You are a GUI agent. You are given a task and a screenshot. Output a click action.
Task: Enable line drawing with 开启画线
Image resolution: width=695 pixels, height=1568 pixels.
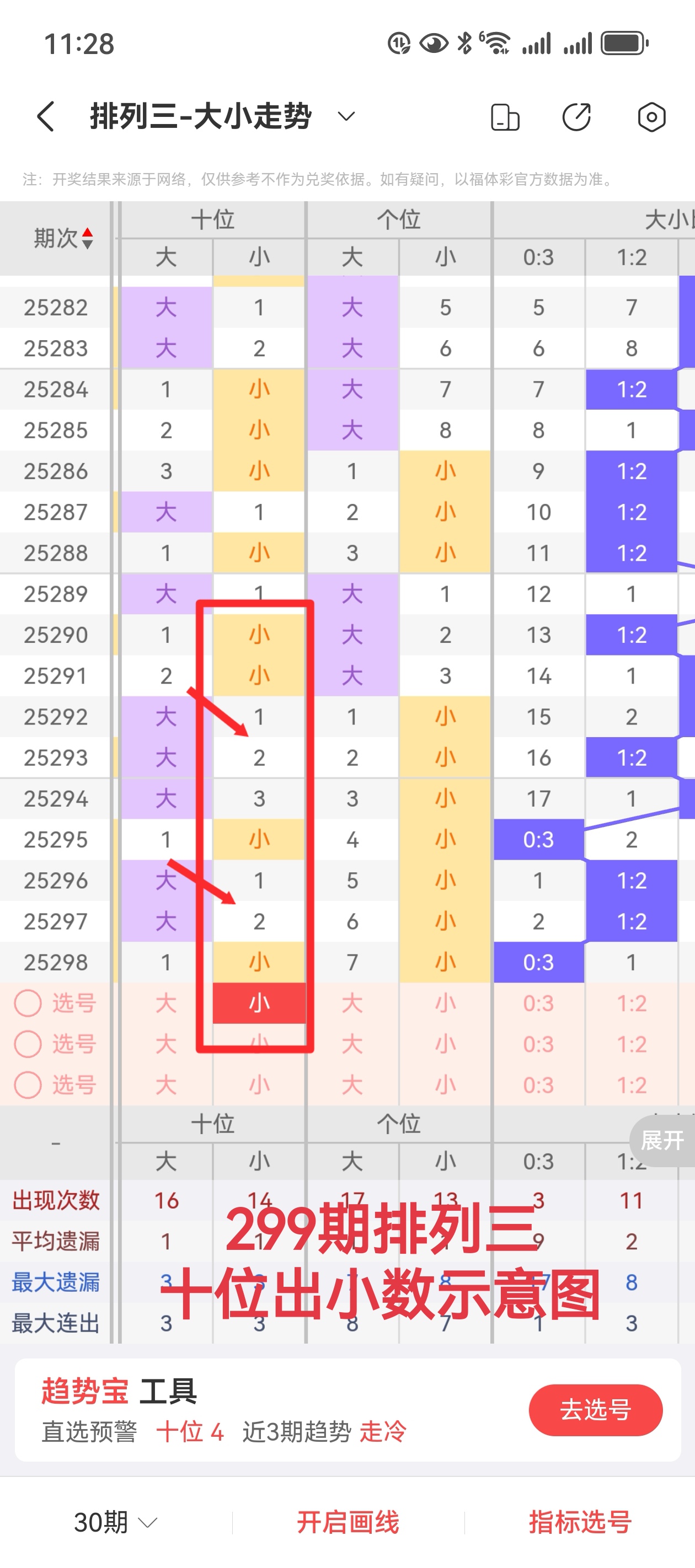pos(348,1522)
